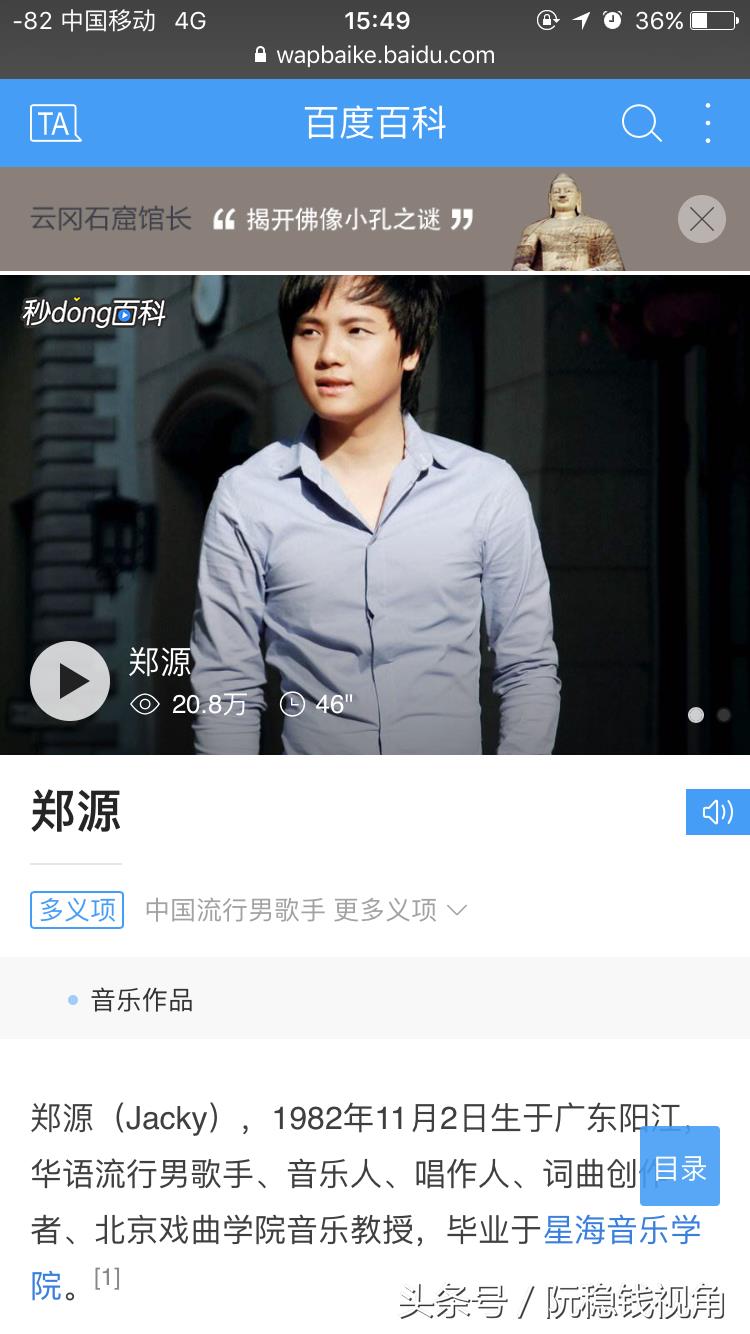750x1334 pixels.
Task: Open the 揭开佛像小孔之谜 banner
Action: [x=343, y=219]
